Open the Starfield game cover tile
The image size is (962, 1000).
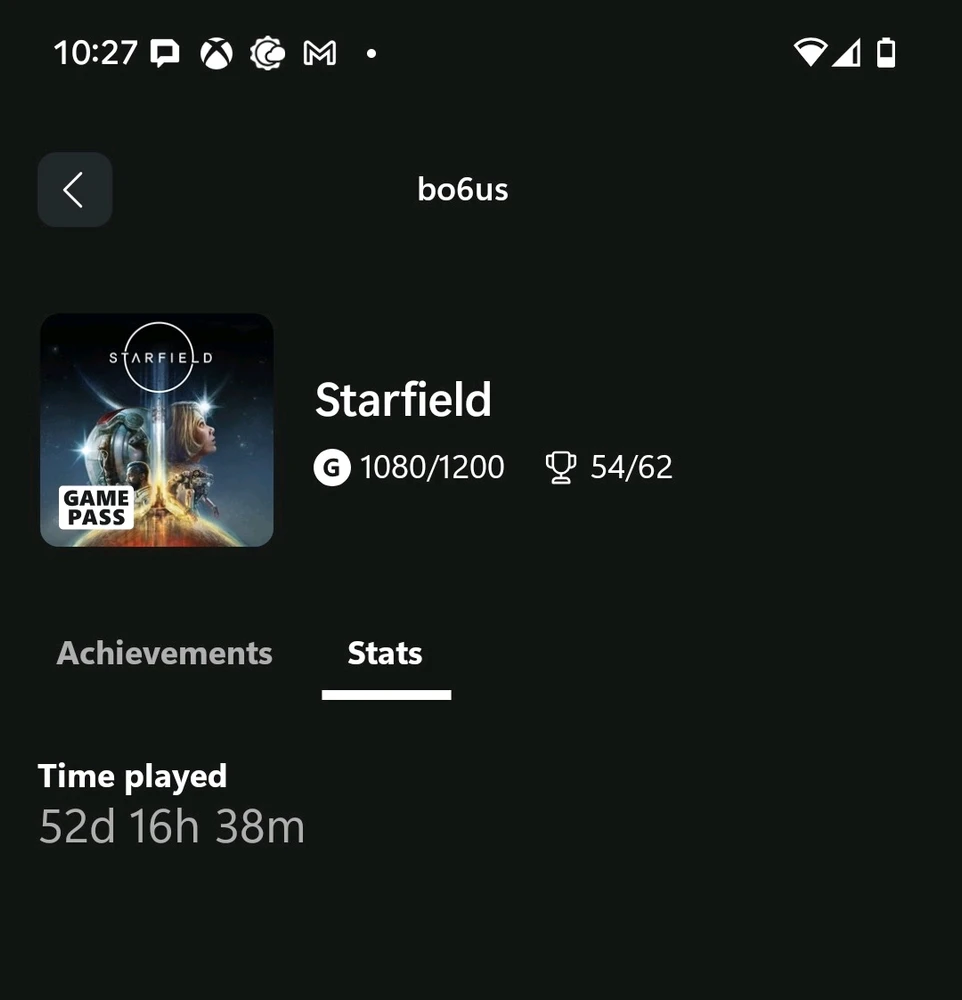coord(157,430)
